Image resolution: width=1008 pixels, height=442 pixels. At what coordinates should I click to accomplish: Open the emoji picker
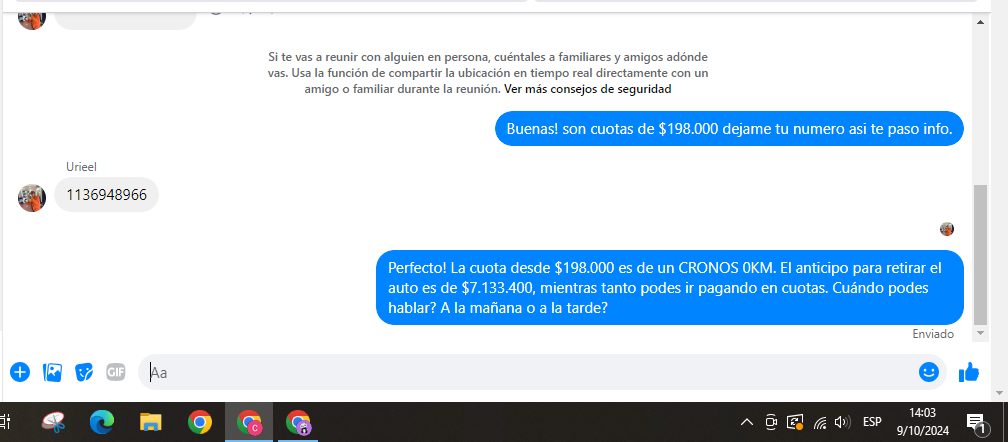(929, 372)
